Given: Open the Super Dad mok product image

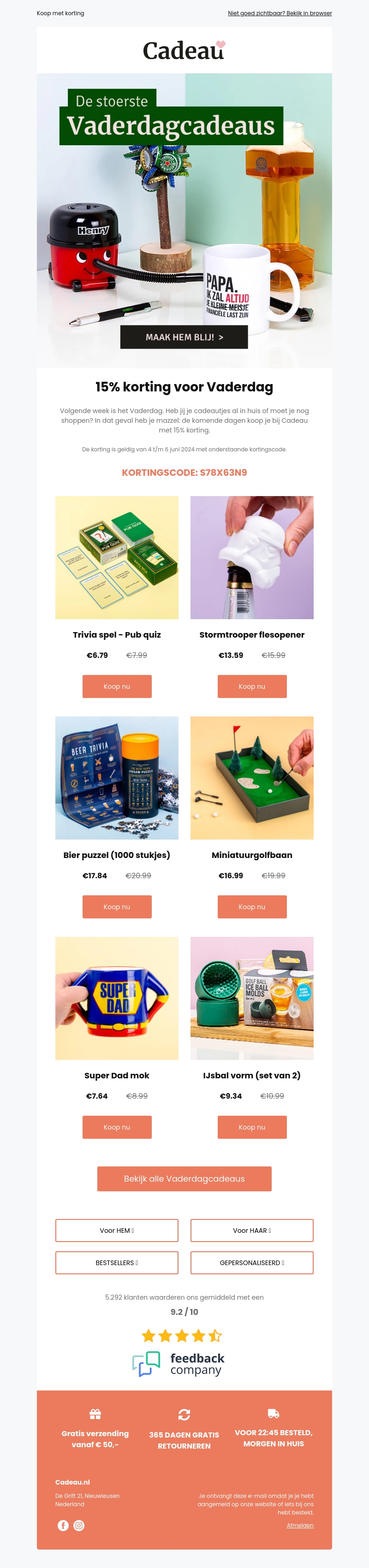Looking at the screenshot, I should coord(117,998).
